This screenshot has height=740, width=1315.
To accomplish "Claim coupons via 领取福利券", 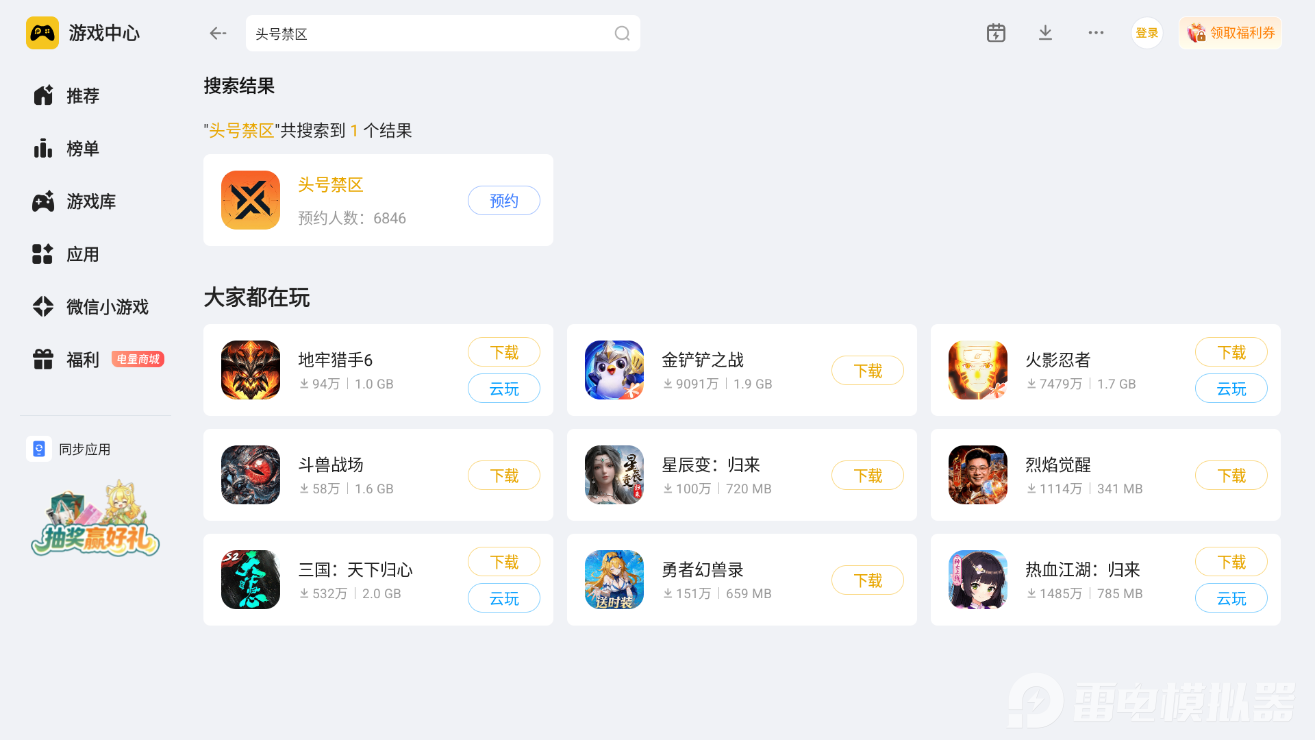I will pos(1230,33).
